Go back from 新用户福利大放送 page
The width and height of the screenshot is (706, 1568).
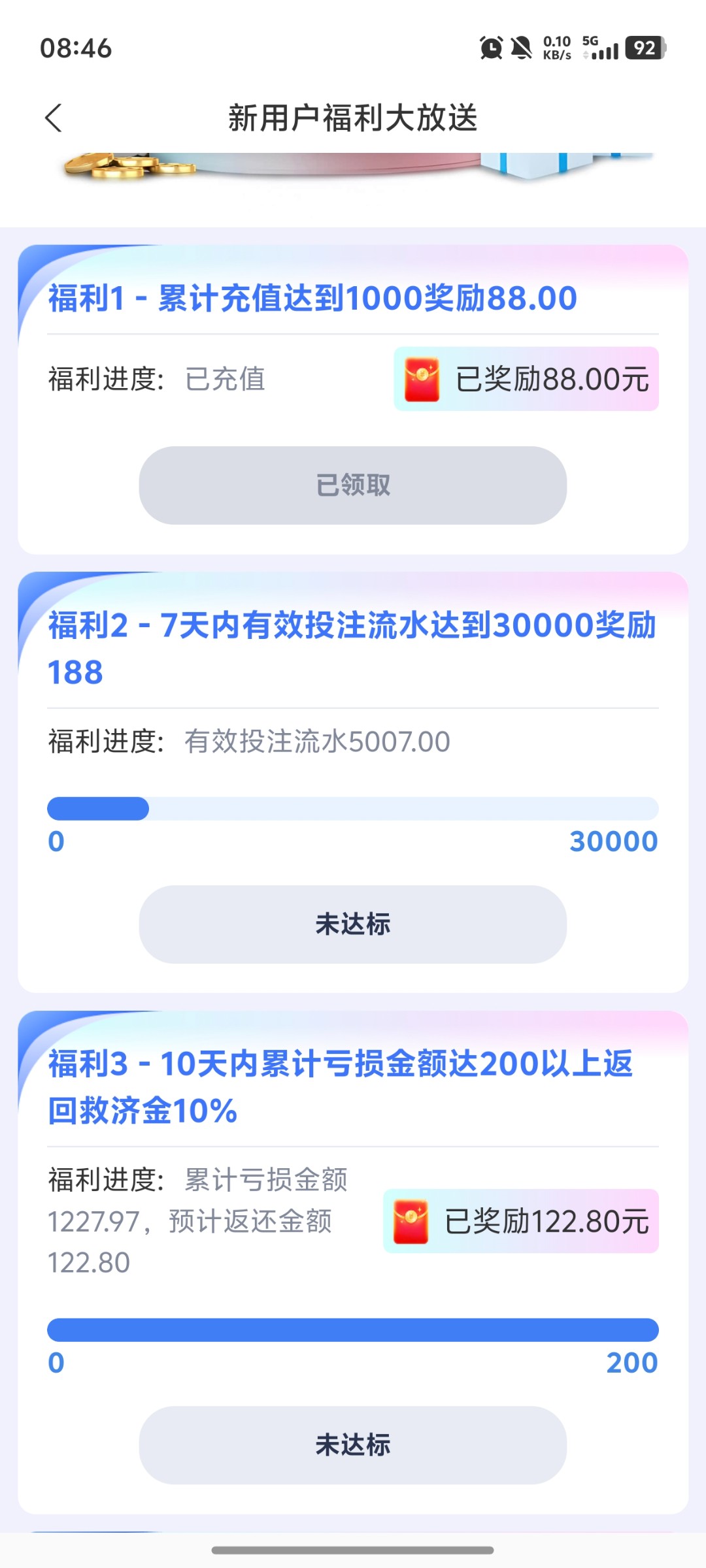[x=54, y=118]
